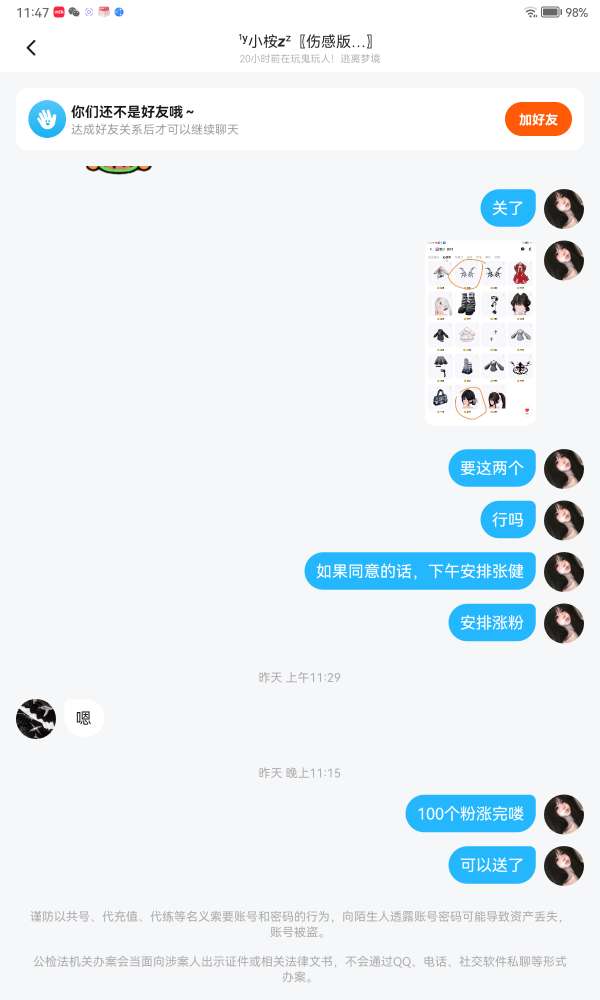Tap your avatar beside the 关了 message
Screen dimensions: 600x1000
click(x=564, y=209)
